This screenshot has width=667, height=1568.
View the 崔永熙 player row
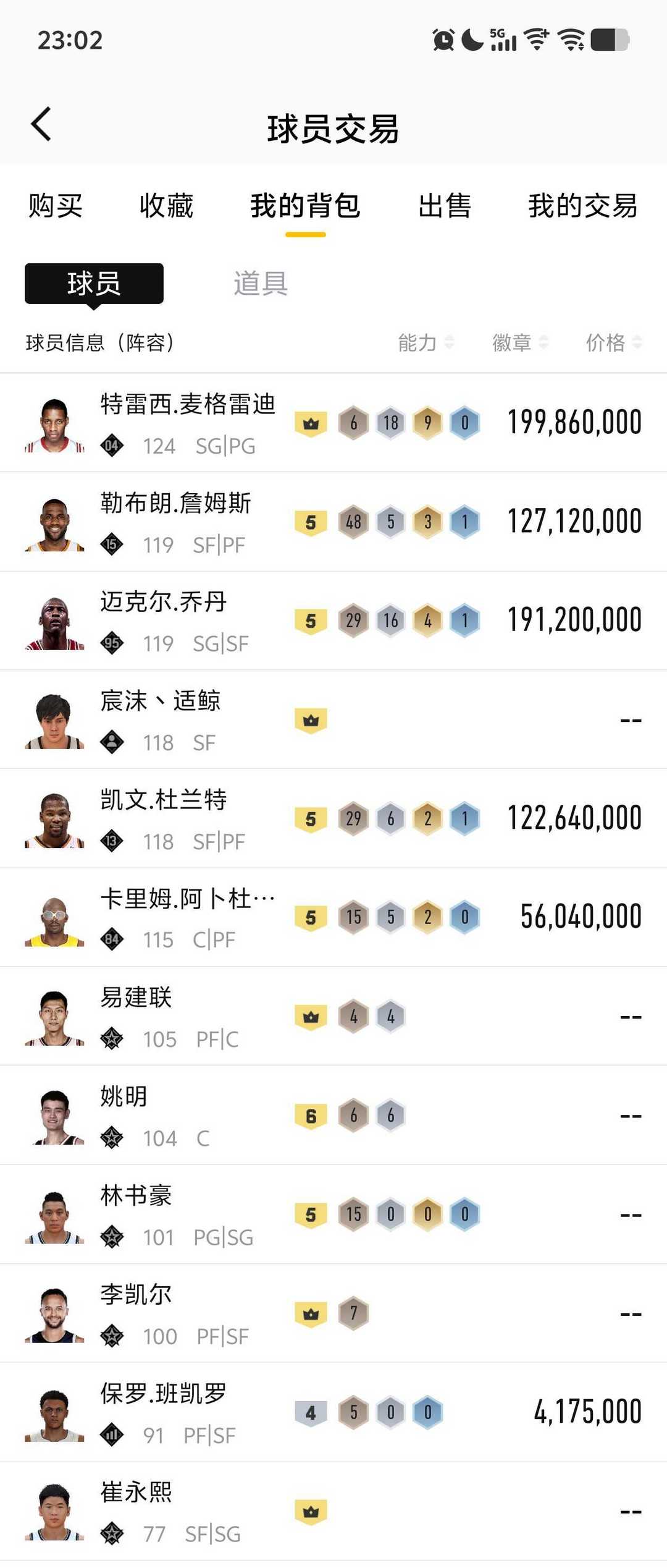point(333,1512)
